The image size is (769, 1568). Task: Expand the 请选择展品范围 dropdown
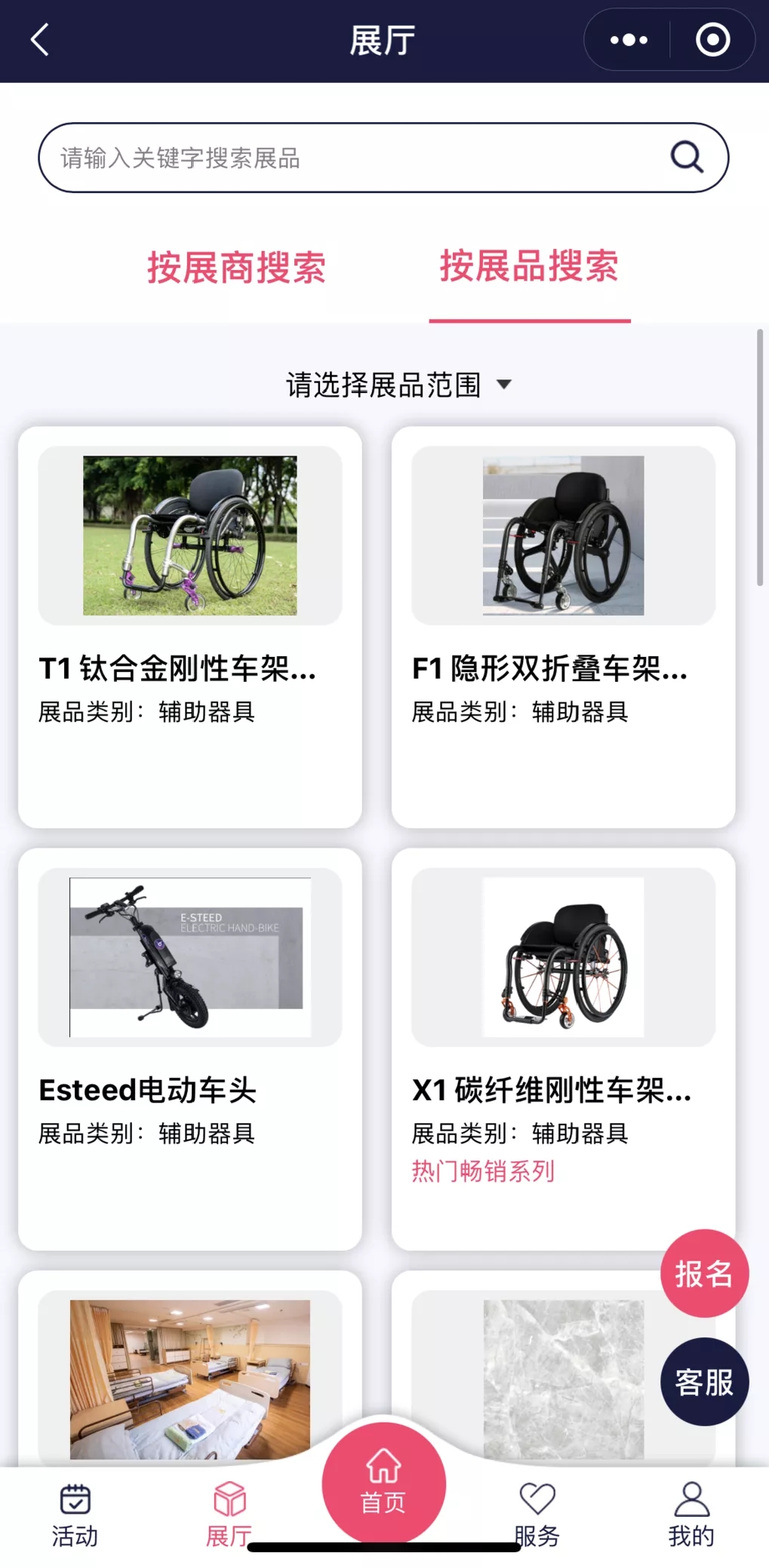point(398,385)
